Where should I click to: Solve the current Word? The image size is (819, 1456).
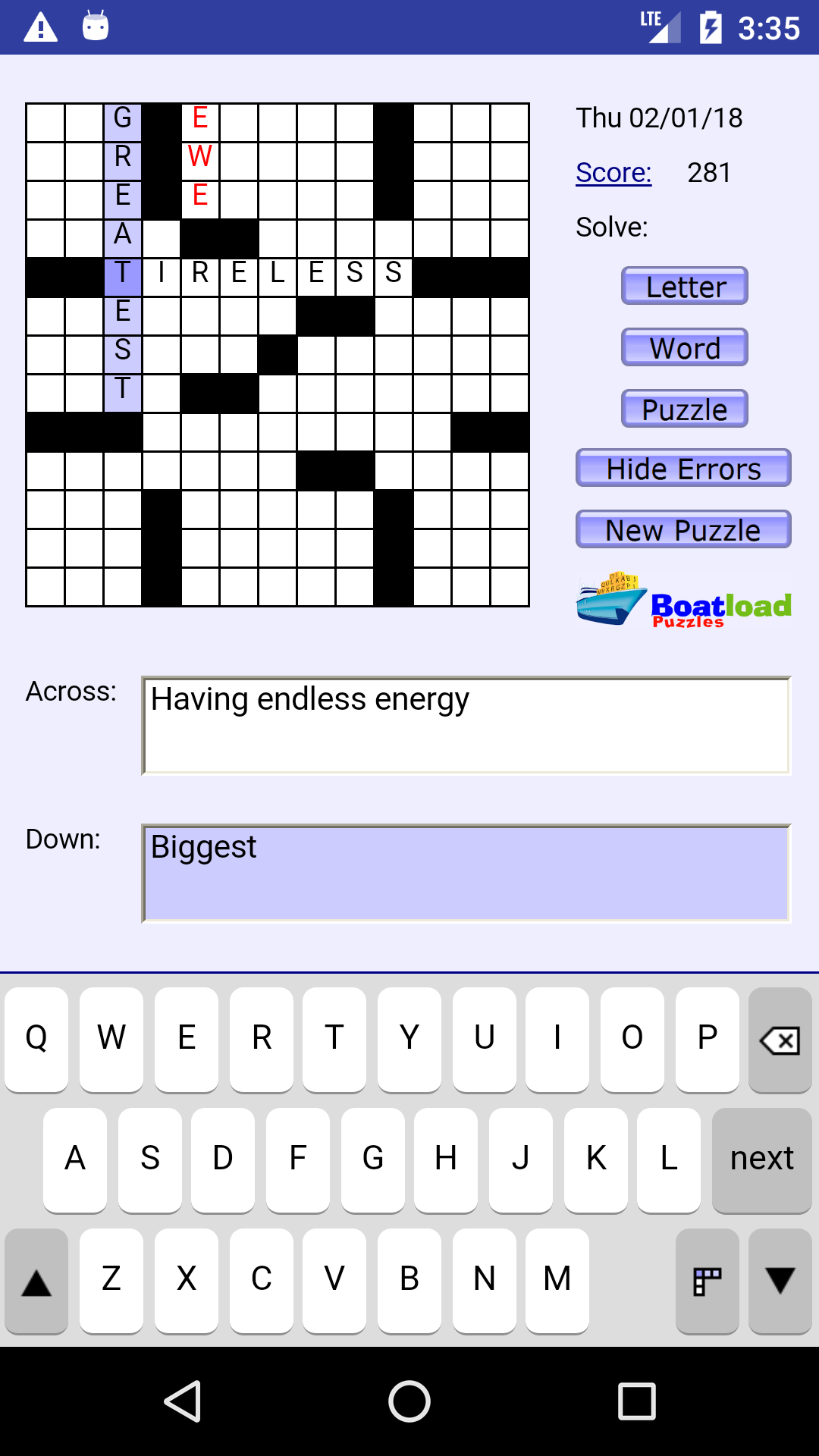684,347
